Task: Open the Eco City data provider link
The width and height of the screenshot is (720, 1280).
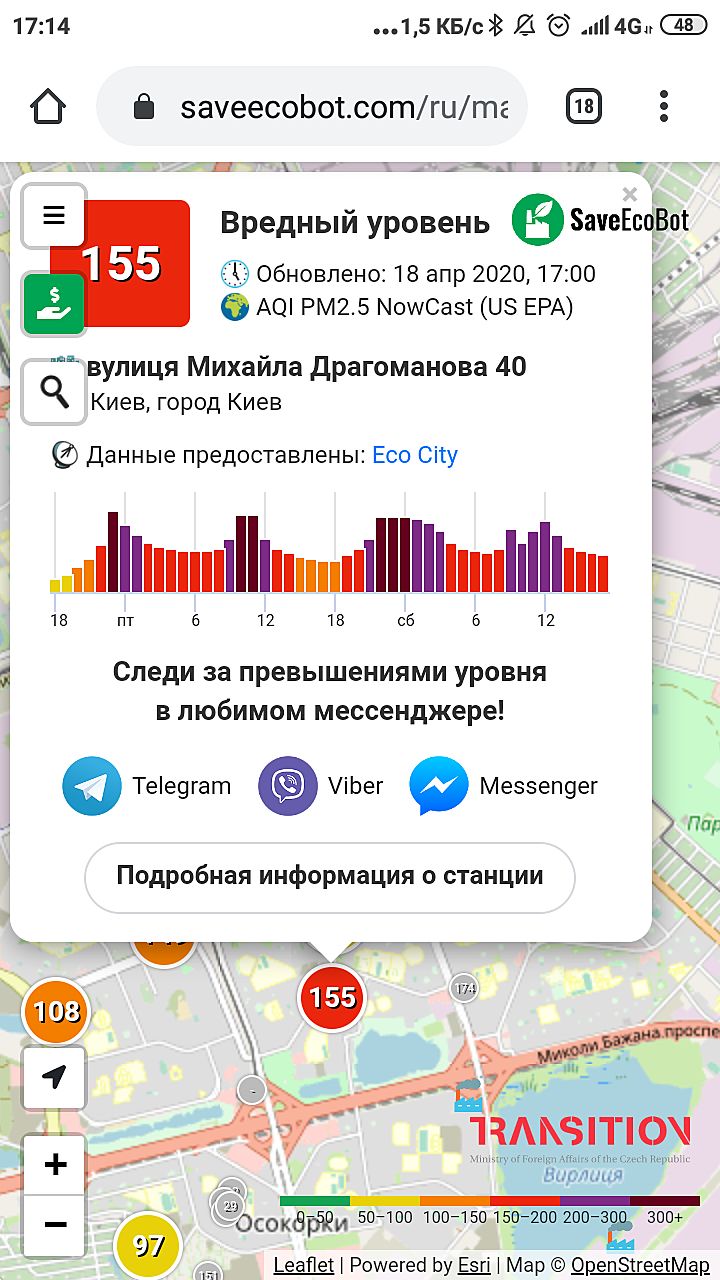Action: 415,455
